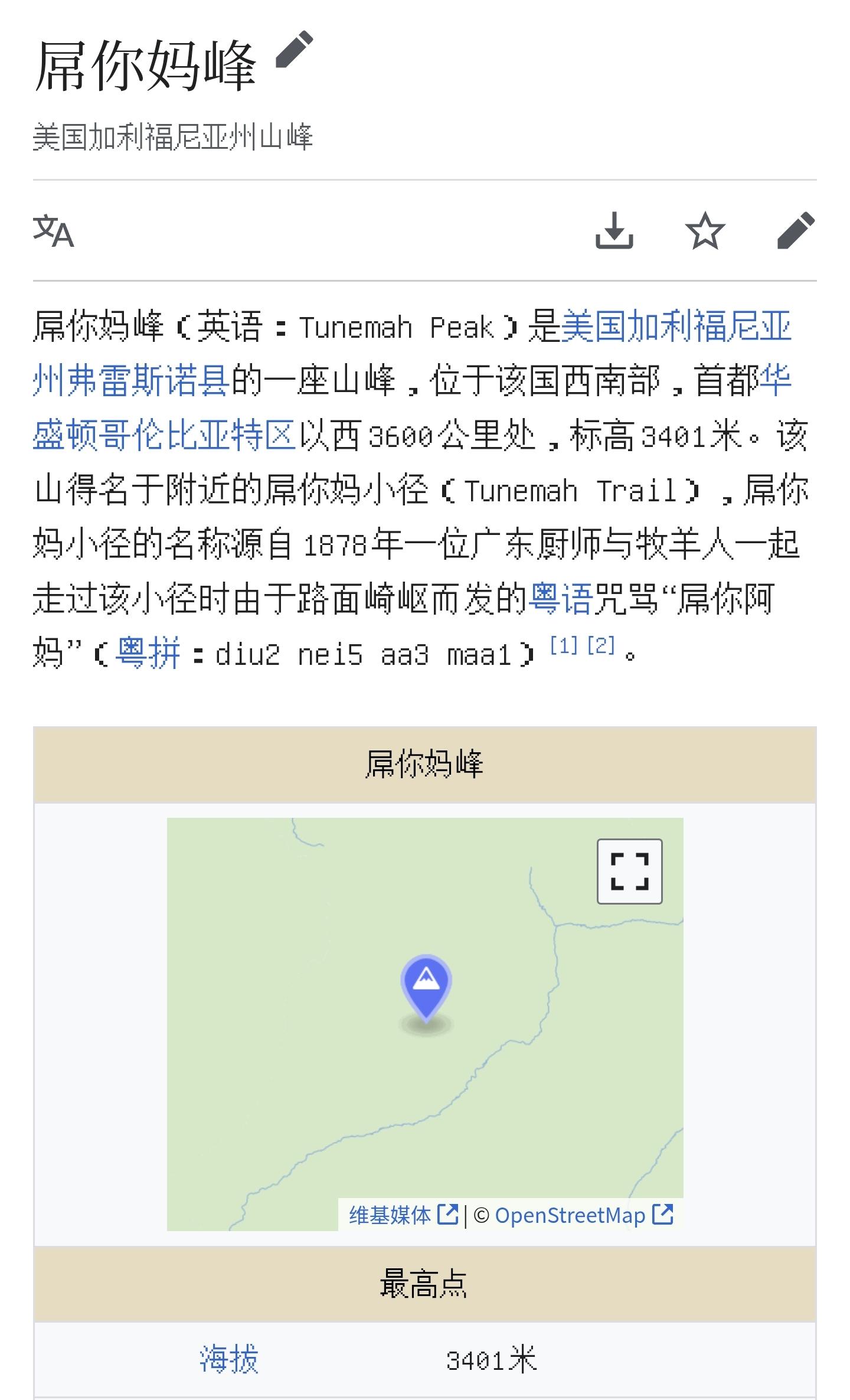View reference footnote [2]
This screenshot has width=850, height=1400.
(601, 645)
